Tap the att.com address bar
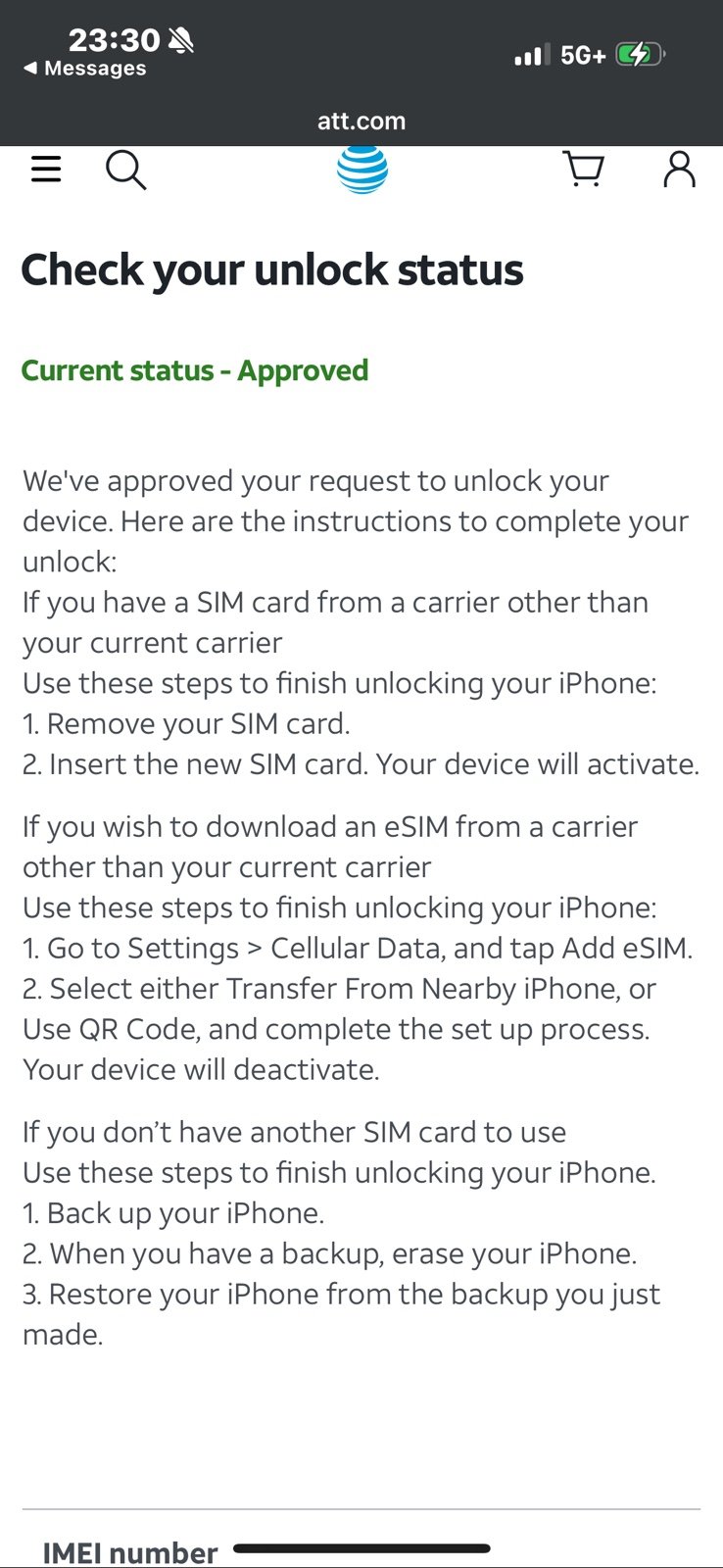Image resolution: width=723 pixels, height=1568 pixels. (x=361, y=121)
